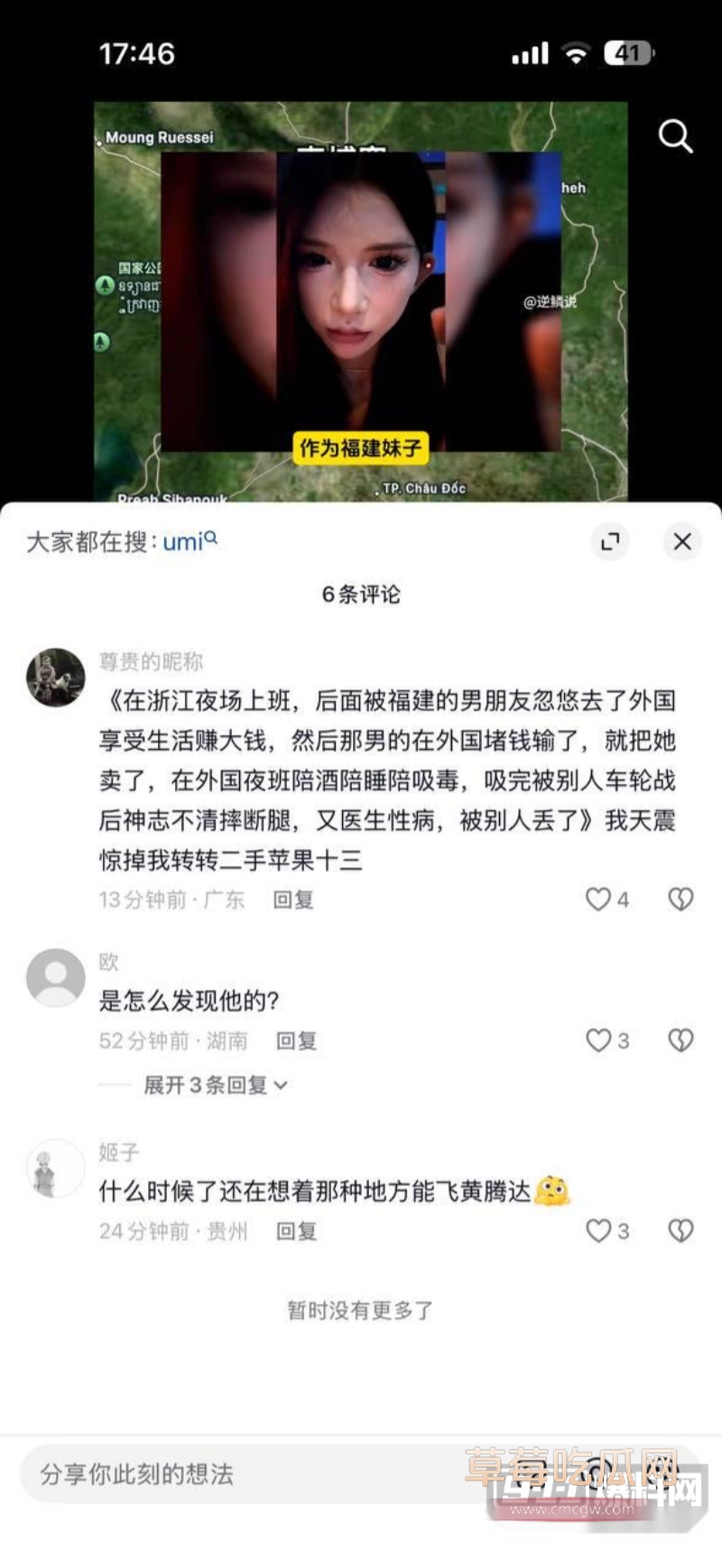The image size is (722, 1568).
Task: Reply to 姬子's comment via 回复
Action: 294,1231
